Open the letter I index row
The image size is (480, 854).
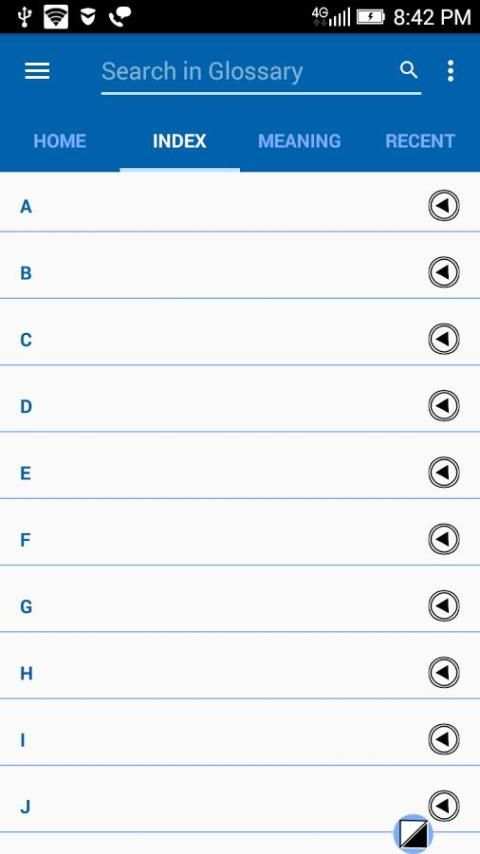[240, 740]
